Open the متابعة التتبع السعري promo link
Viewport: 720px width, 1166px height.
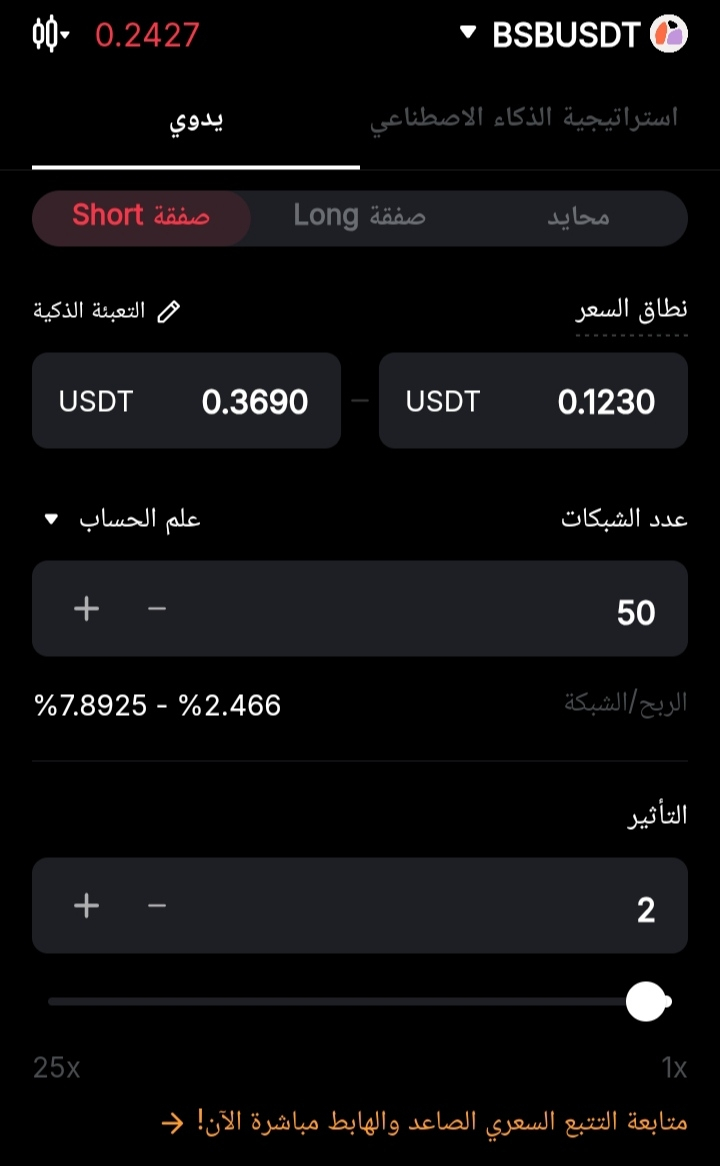425,1122
